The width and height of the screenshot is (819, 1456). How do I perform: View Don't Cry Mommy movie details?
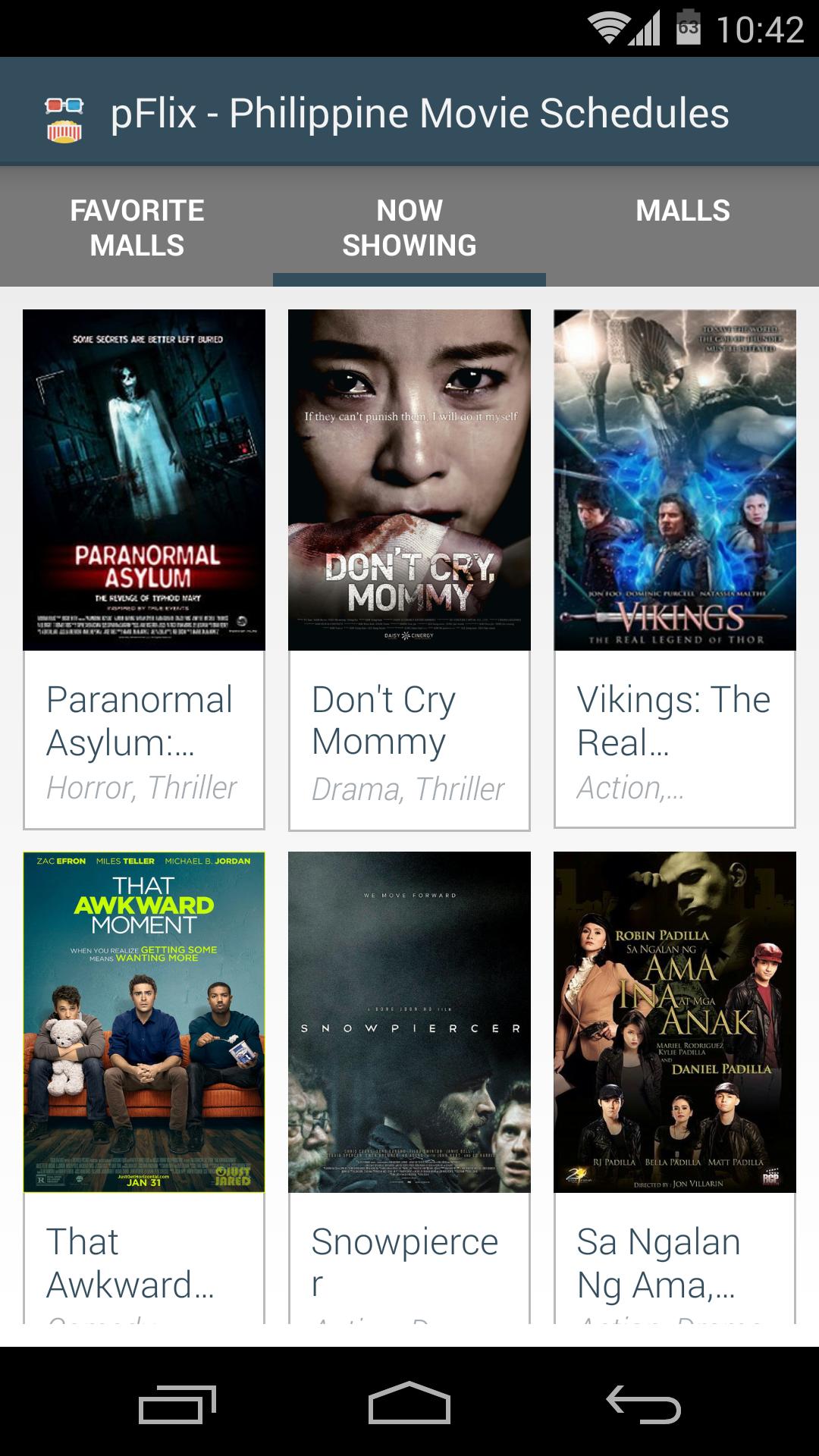(x=409, y=569)
